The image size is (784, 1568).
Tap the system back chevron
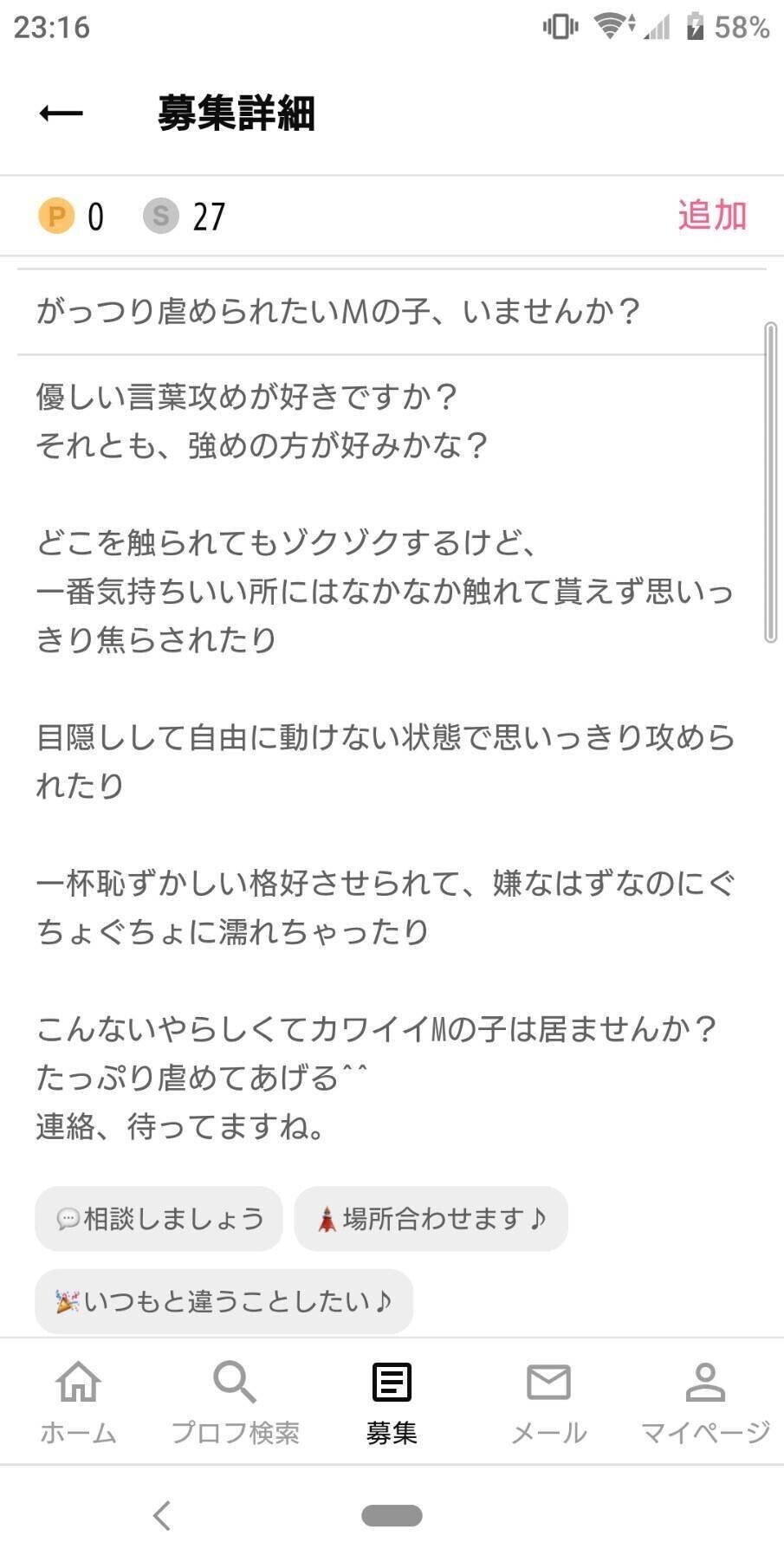click(x=161, y=1515)
